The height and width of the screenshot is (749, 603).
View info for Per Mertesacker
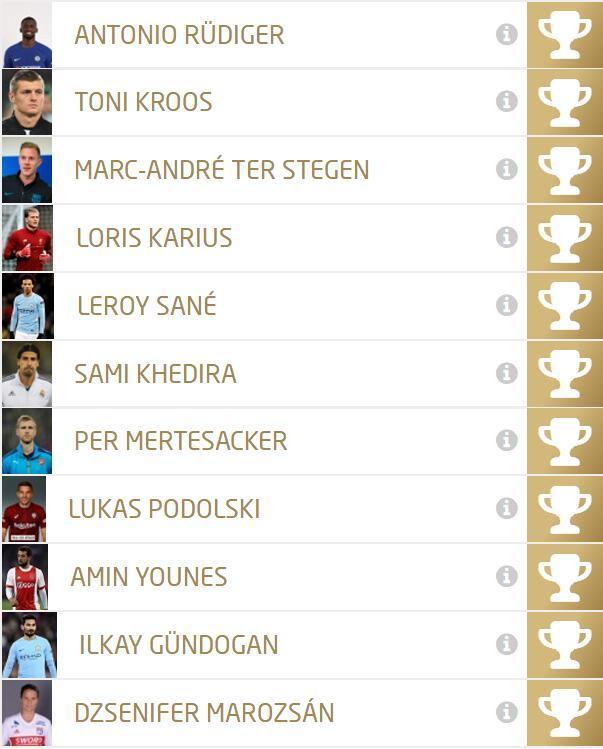coord(507,440)
